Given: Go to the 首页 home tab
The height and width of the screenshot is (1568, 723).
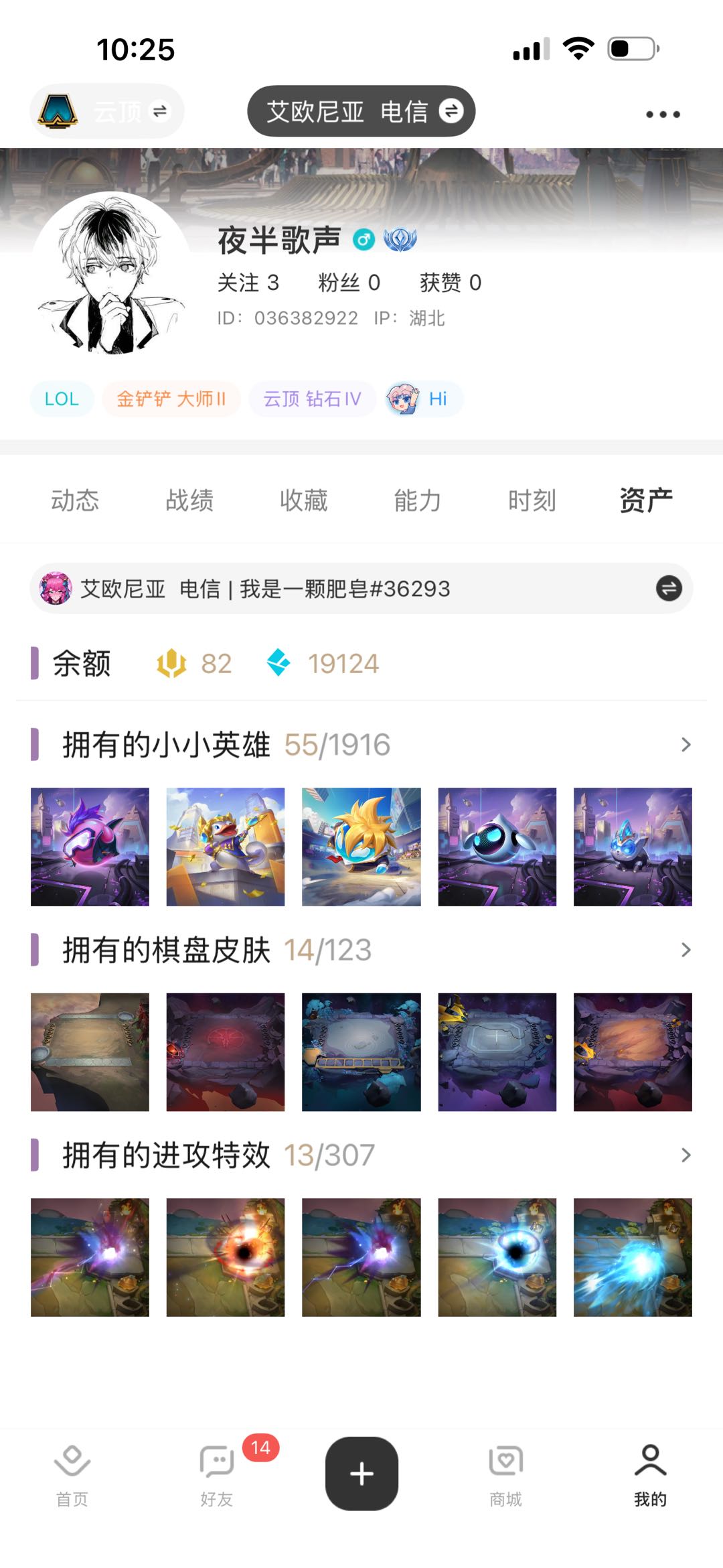Looking at the screenshot, I should [x=72, y=1474].
